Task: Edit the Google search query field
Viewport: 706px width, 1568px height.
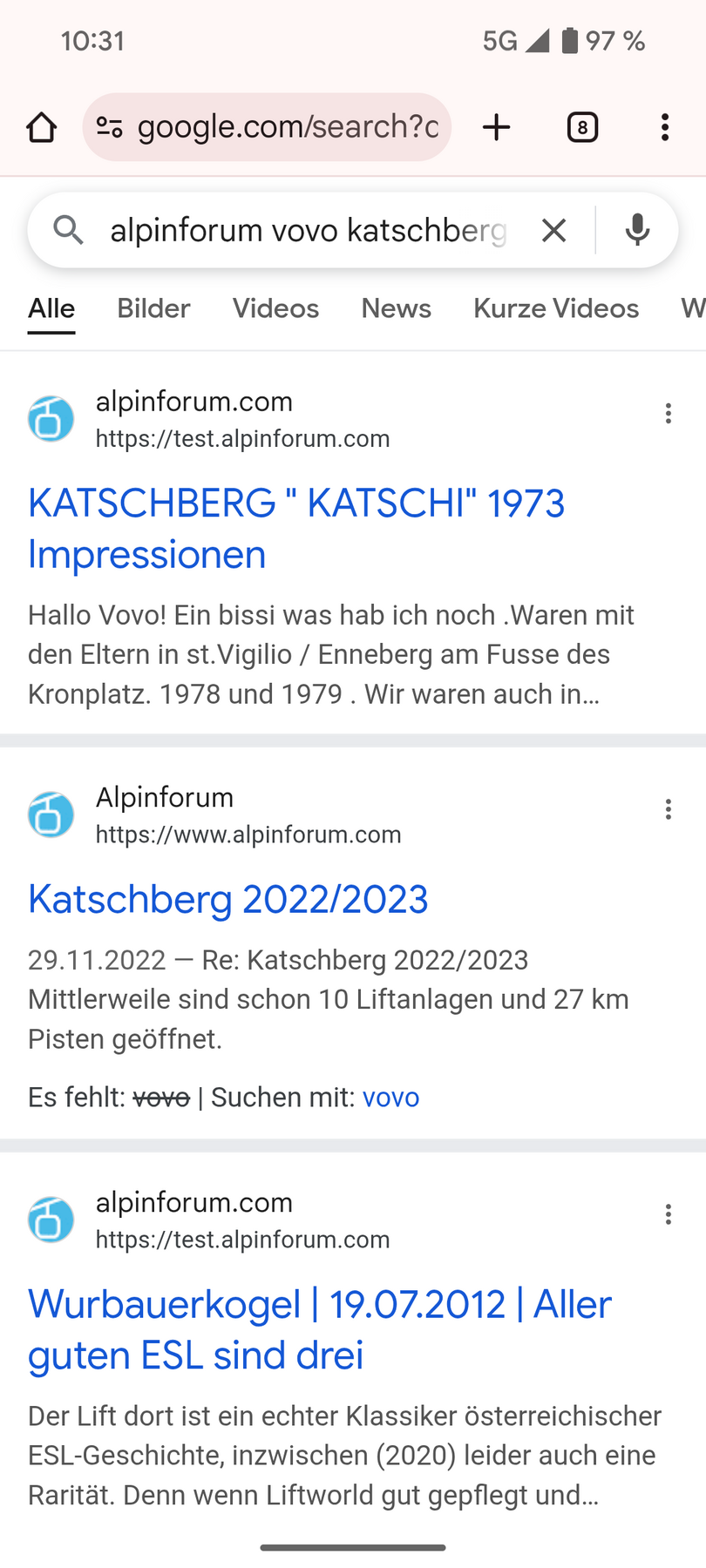Action: 307,231
